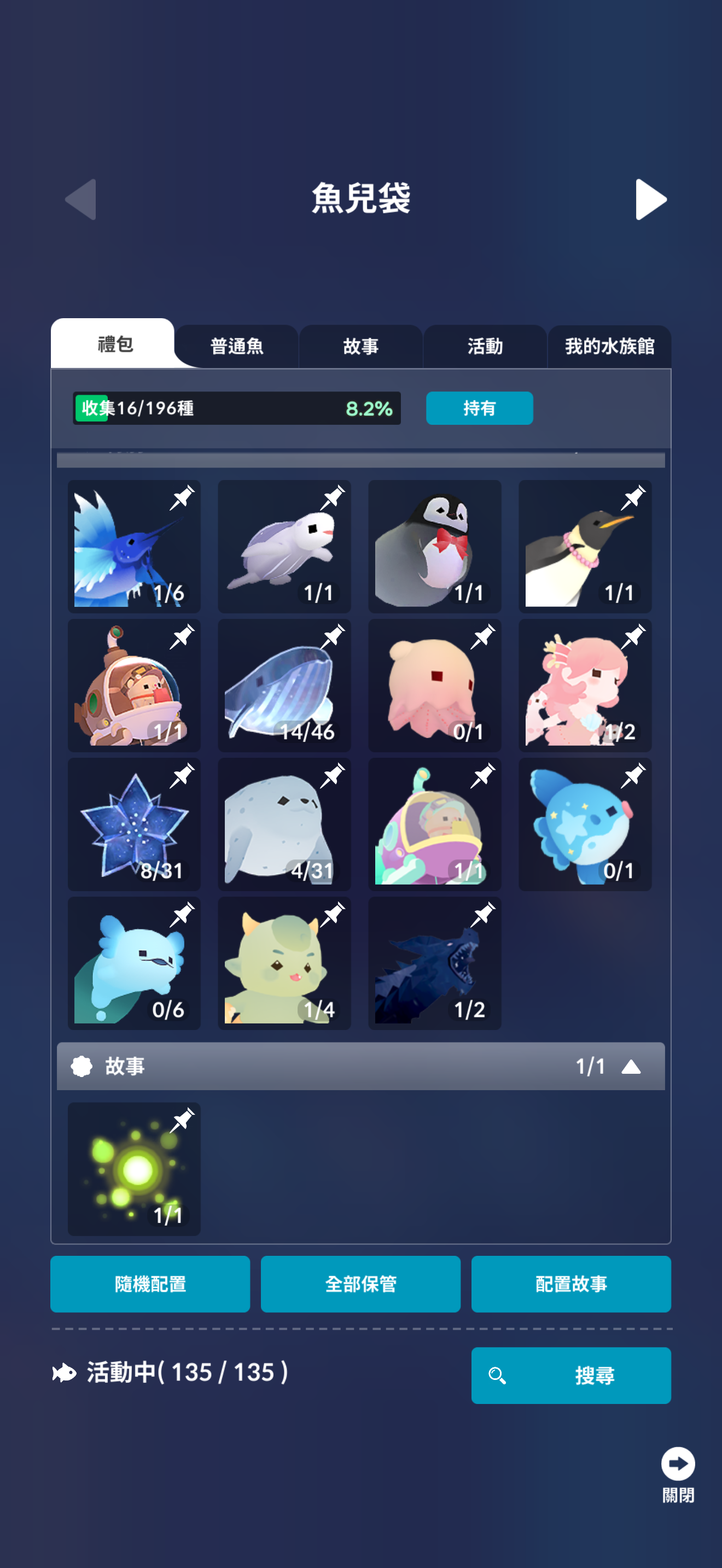Tap the 配置故事 button
The height and width of the screenshot is (1568, 722).
pyautogui.click(x=570, y=1284)
